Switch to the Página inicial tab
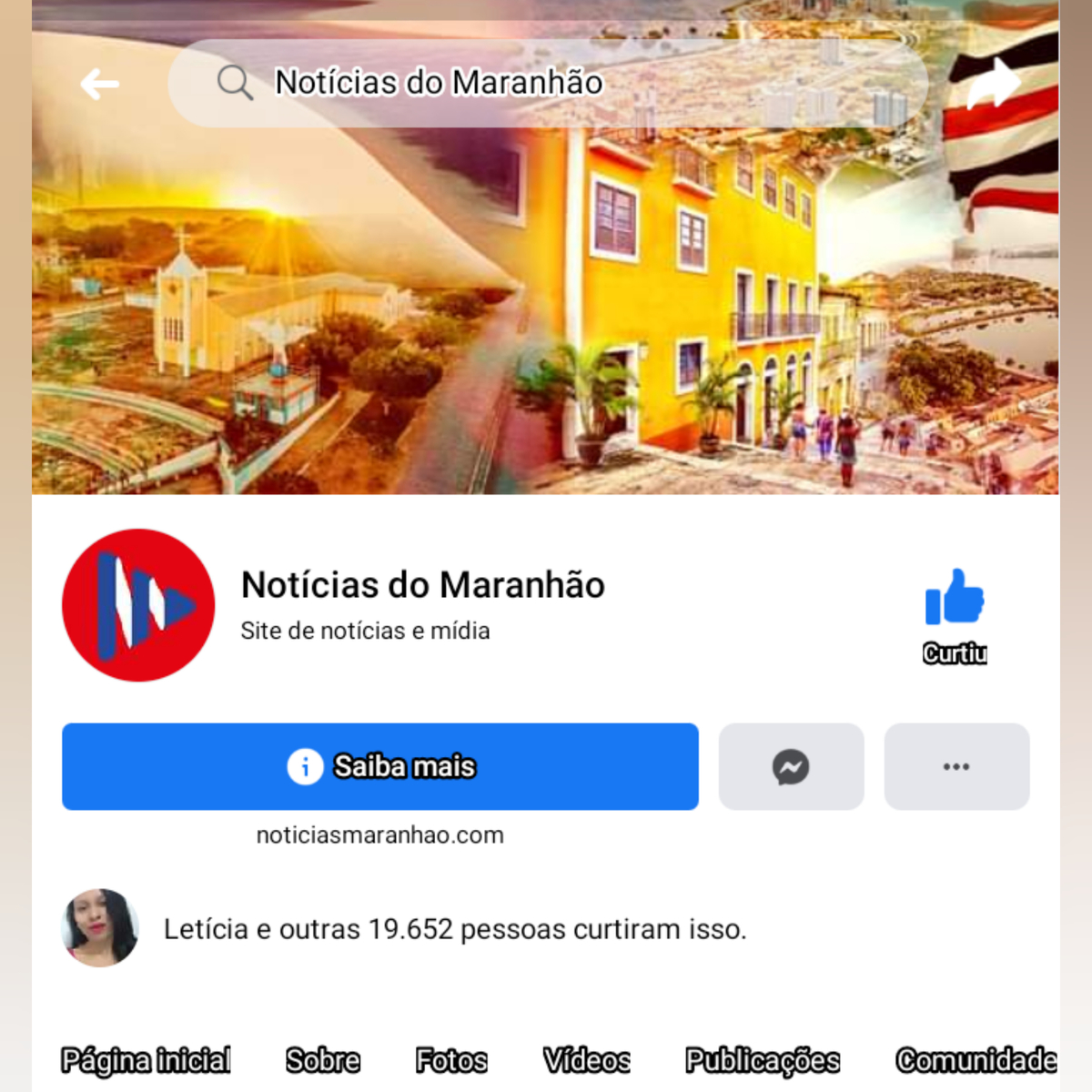1092x1092 pixels. pyautogui.click(x=146, y=1060)
